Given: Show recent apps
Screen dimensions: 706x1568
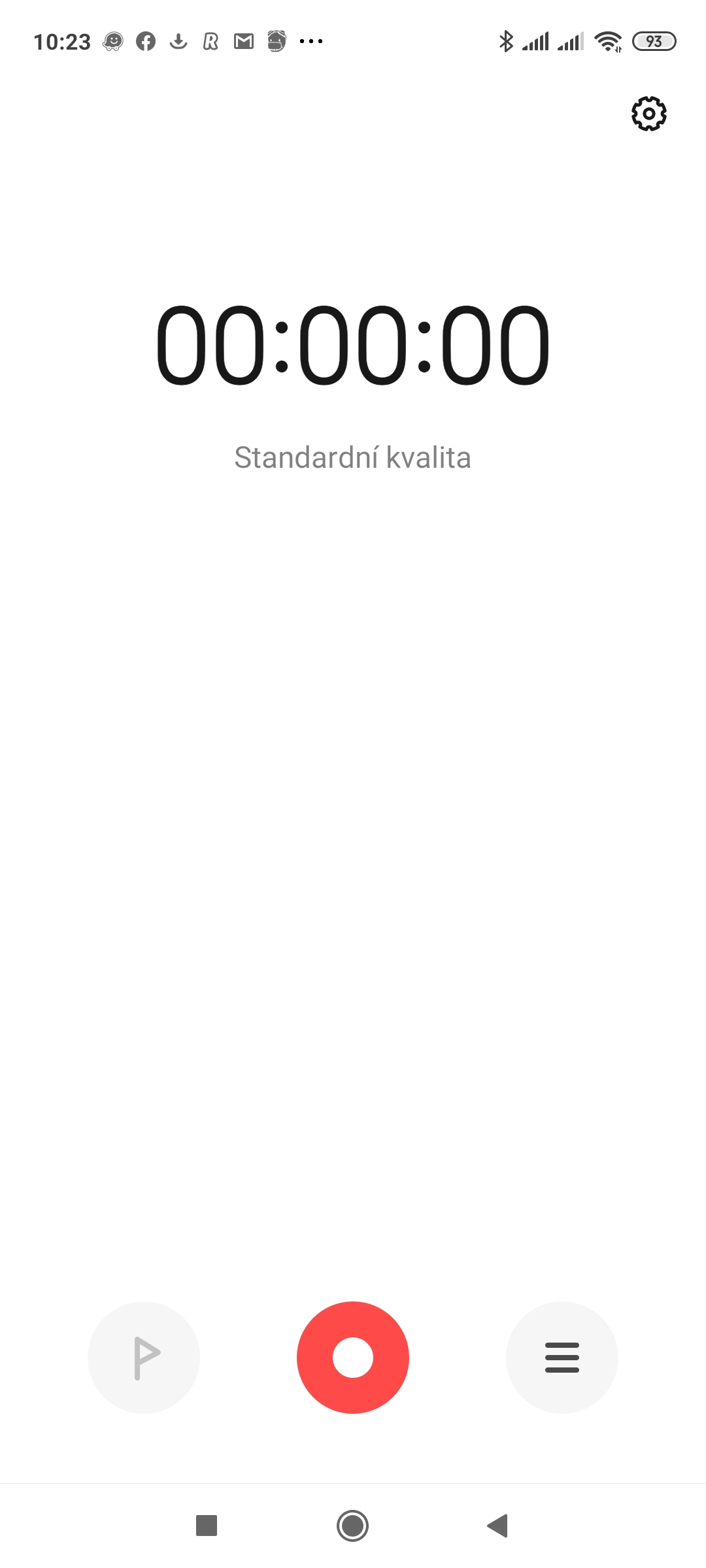Looking at the screenshot, I should pyautogui.click(x=207, y=1526).
